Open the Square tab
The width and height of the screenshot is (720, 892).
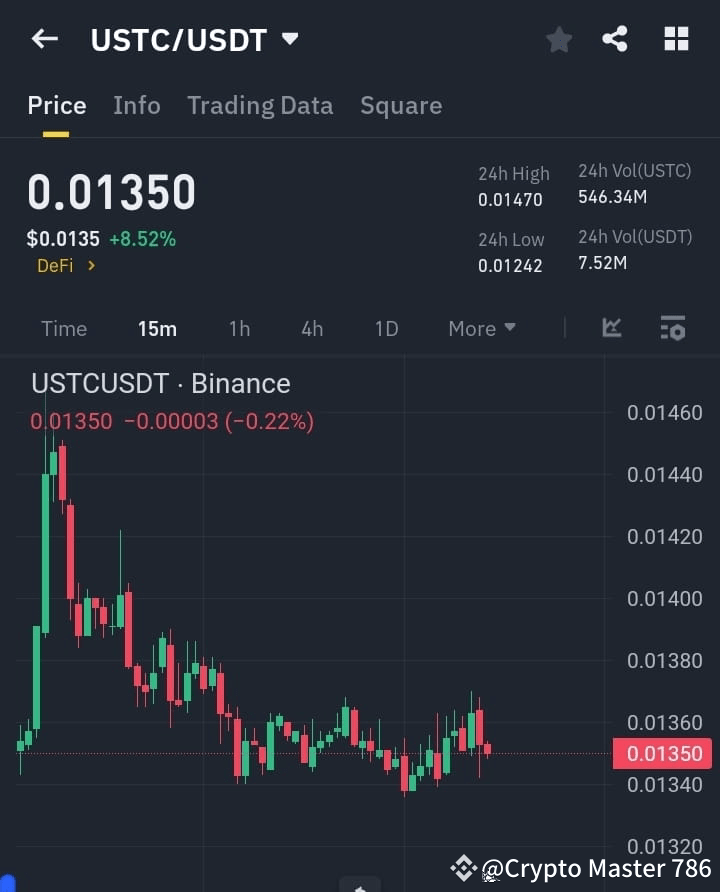pos(401,105)
